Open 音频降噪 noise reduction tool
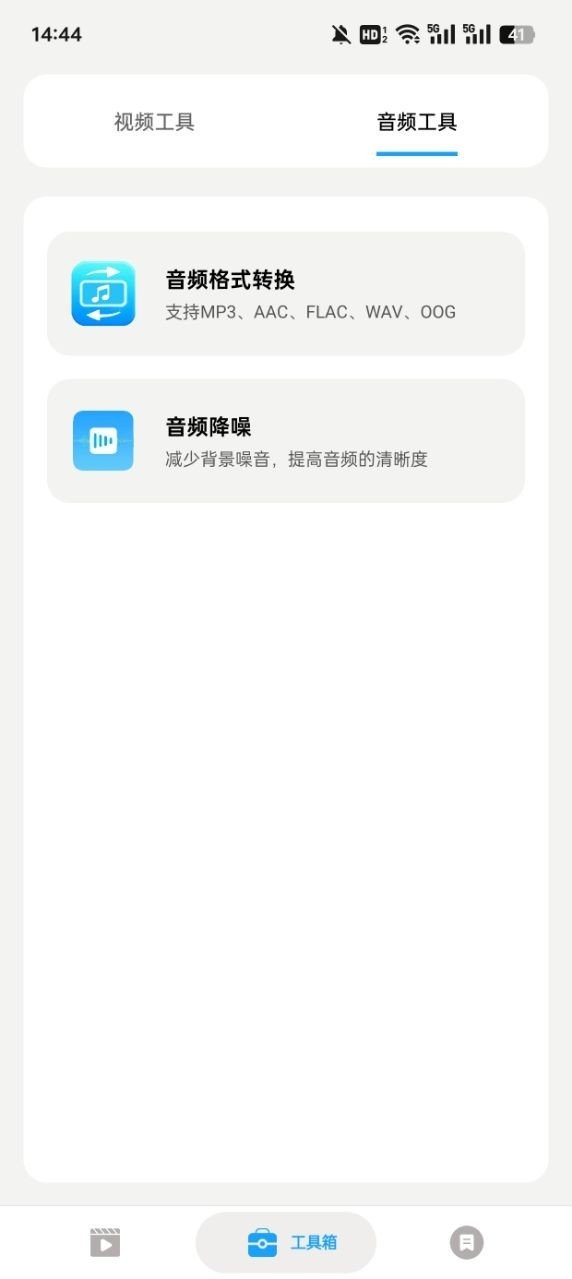 pos(286,441)
